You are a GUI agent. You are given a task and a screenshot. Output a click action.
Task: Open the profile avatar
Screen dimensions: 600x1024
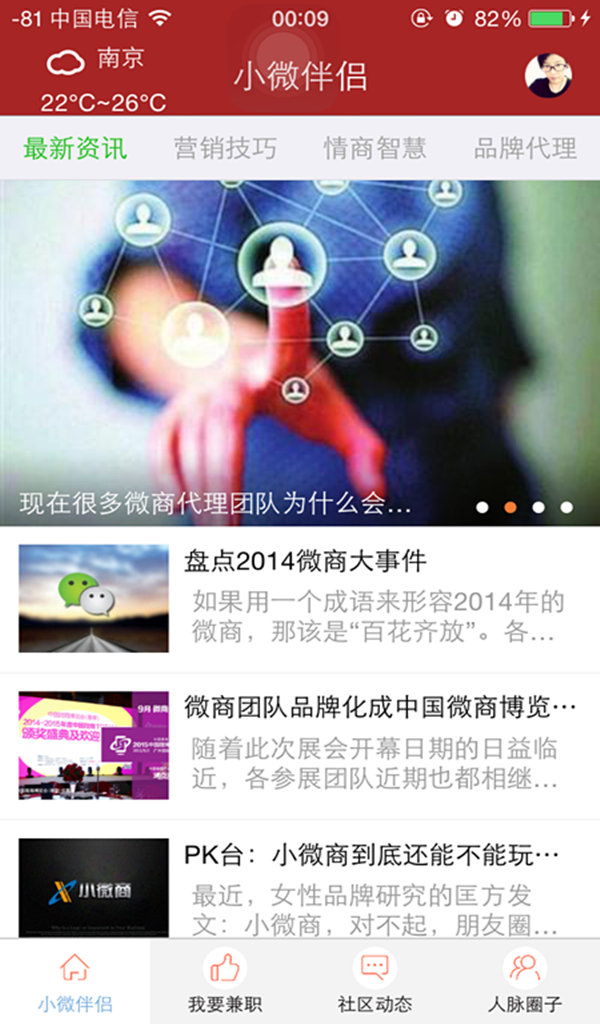click(548, 76)
